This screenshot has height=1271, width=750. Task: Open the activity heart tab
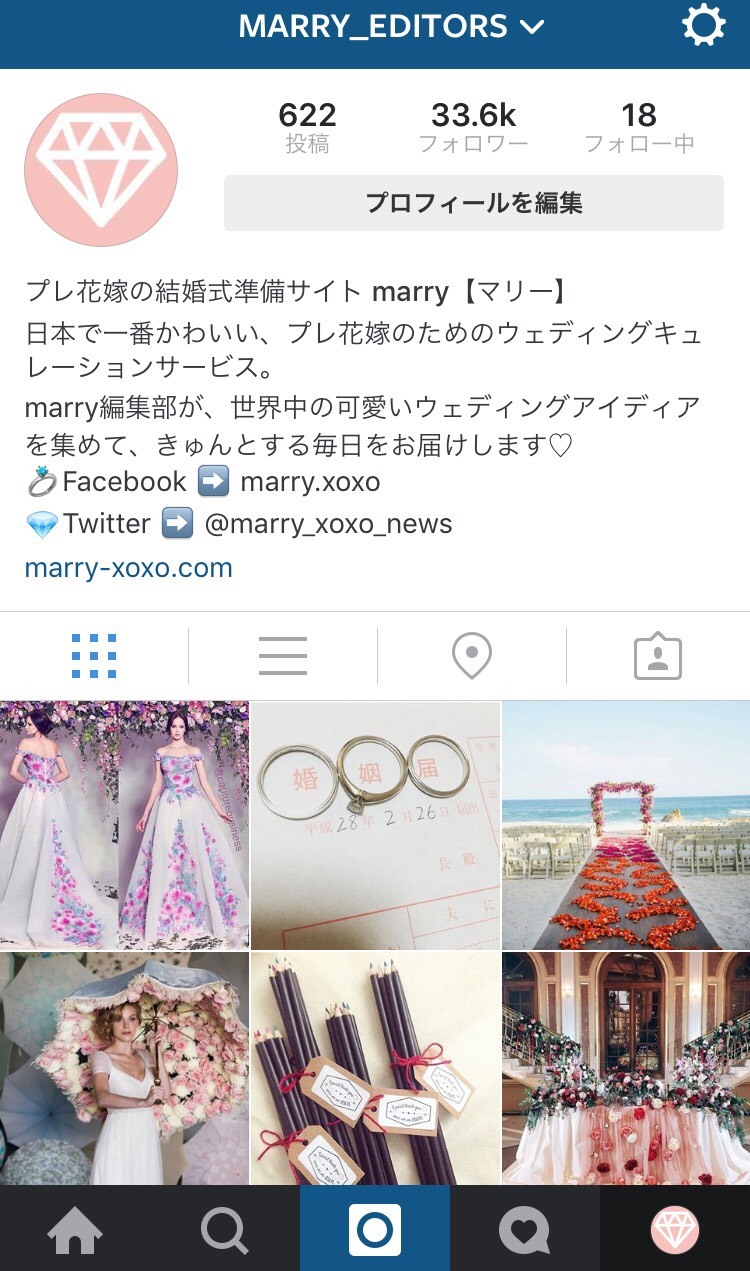[x=524, y=1230]
